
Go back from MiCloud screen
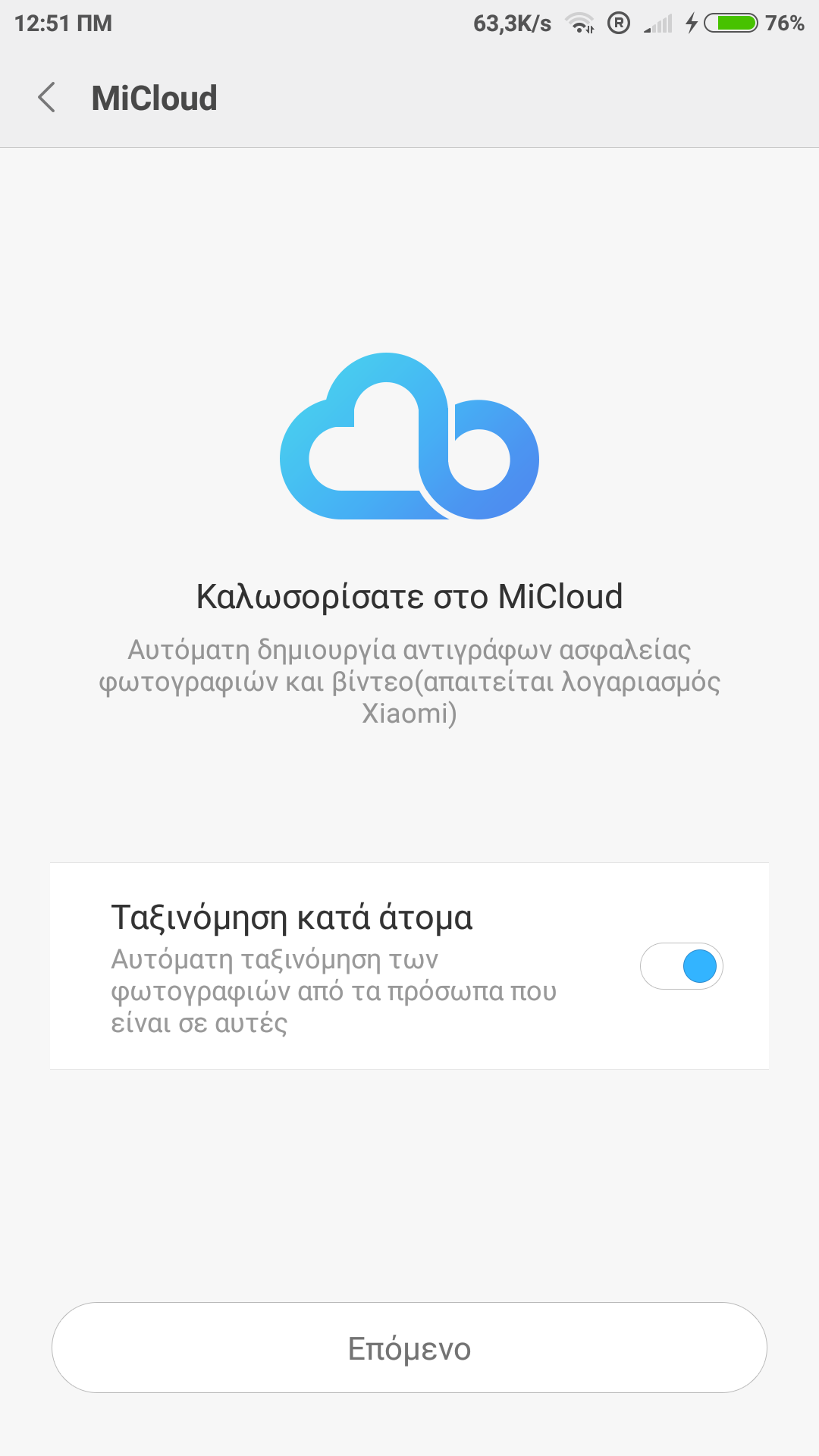pyautogui.click(x=47, y=98)
